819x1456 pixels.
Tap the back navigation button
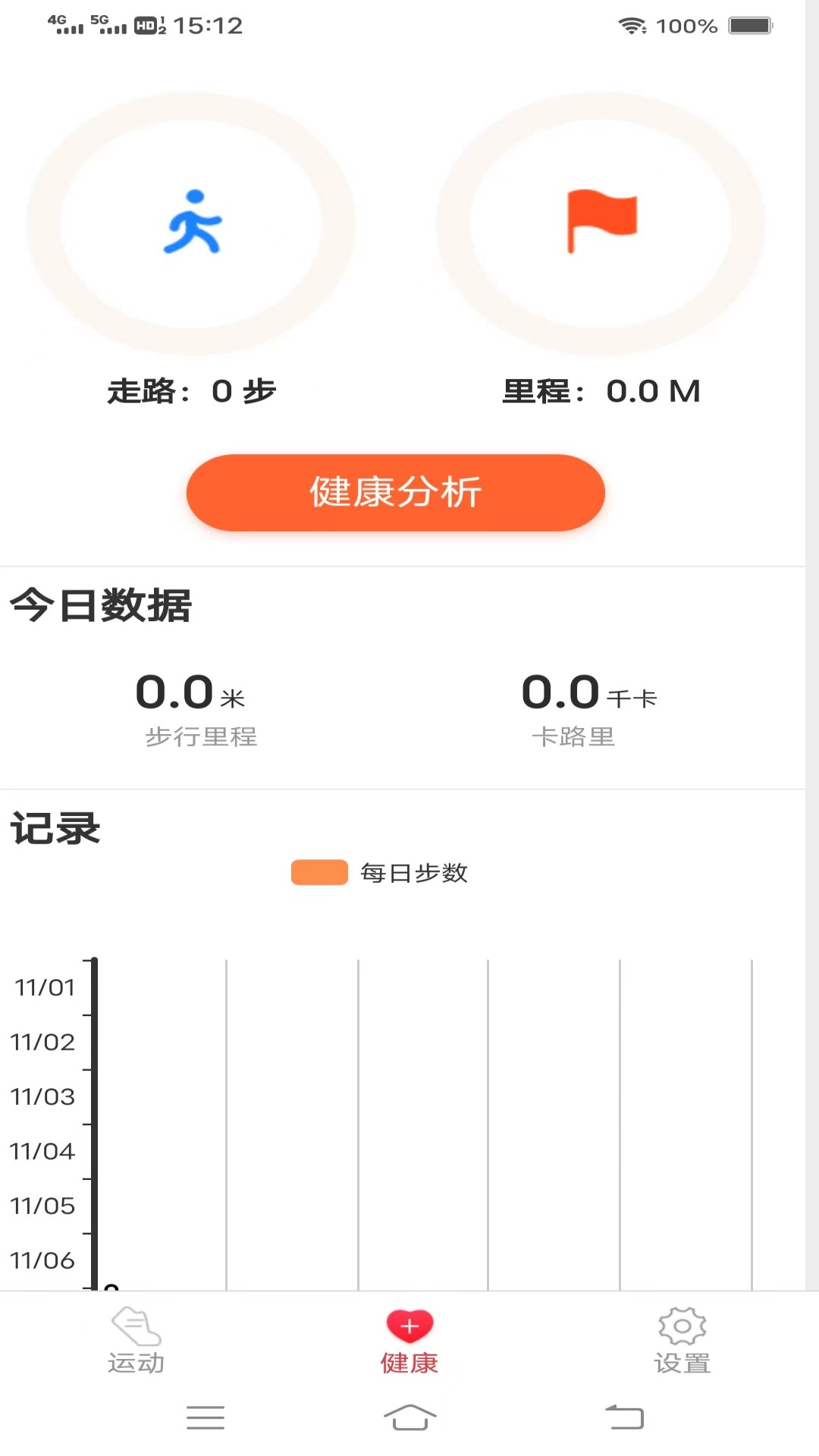point(623,1417)
